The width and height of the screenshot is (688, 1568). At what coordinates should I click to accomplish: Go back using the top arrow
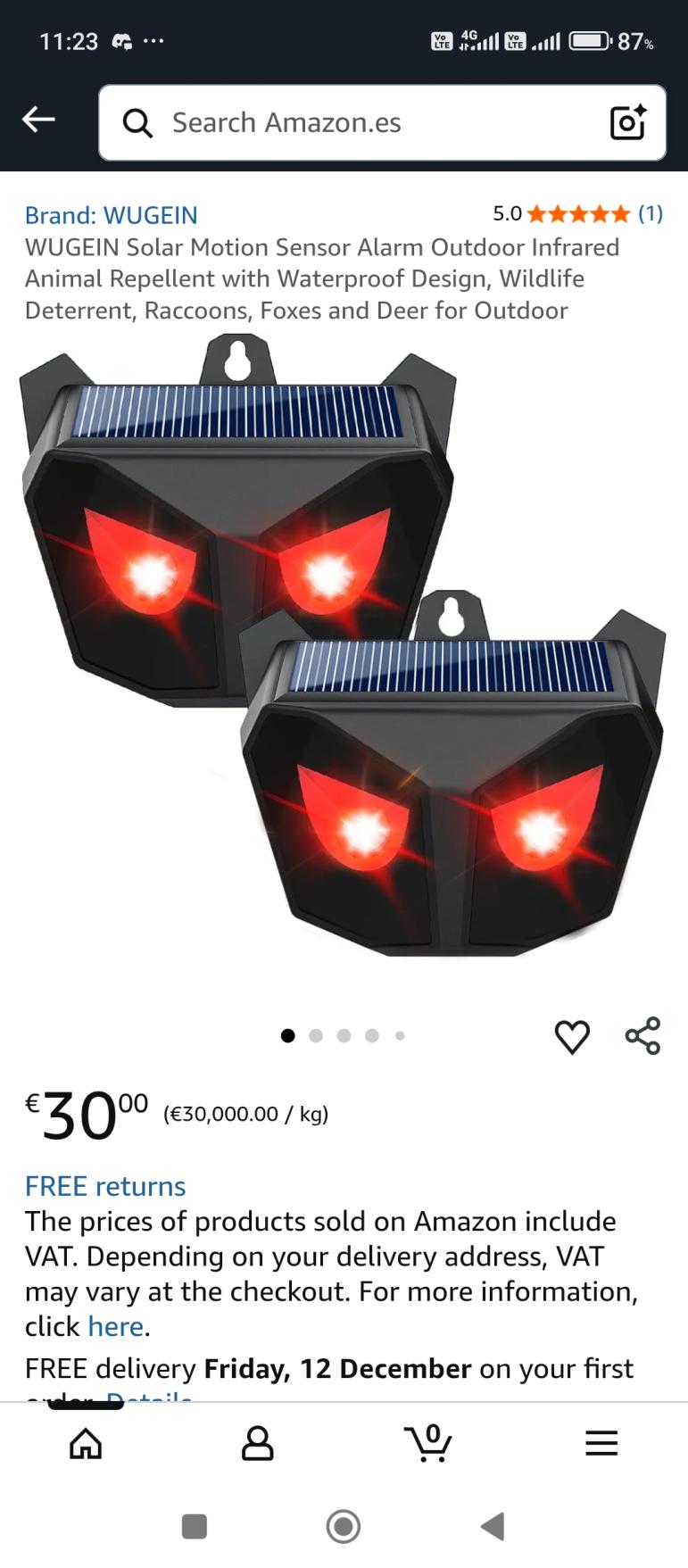(38, 120)
